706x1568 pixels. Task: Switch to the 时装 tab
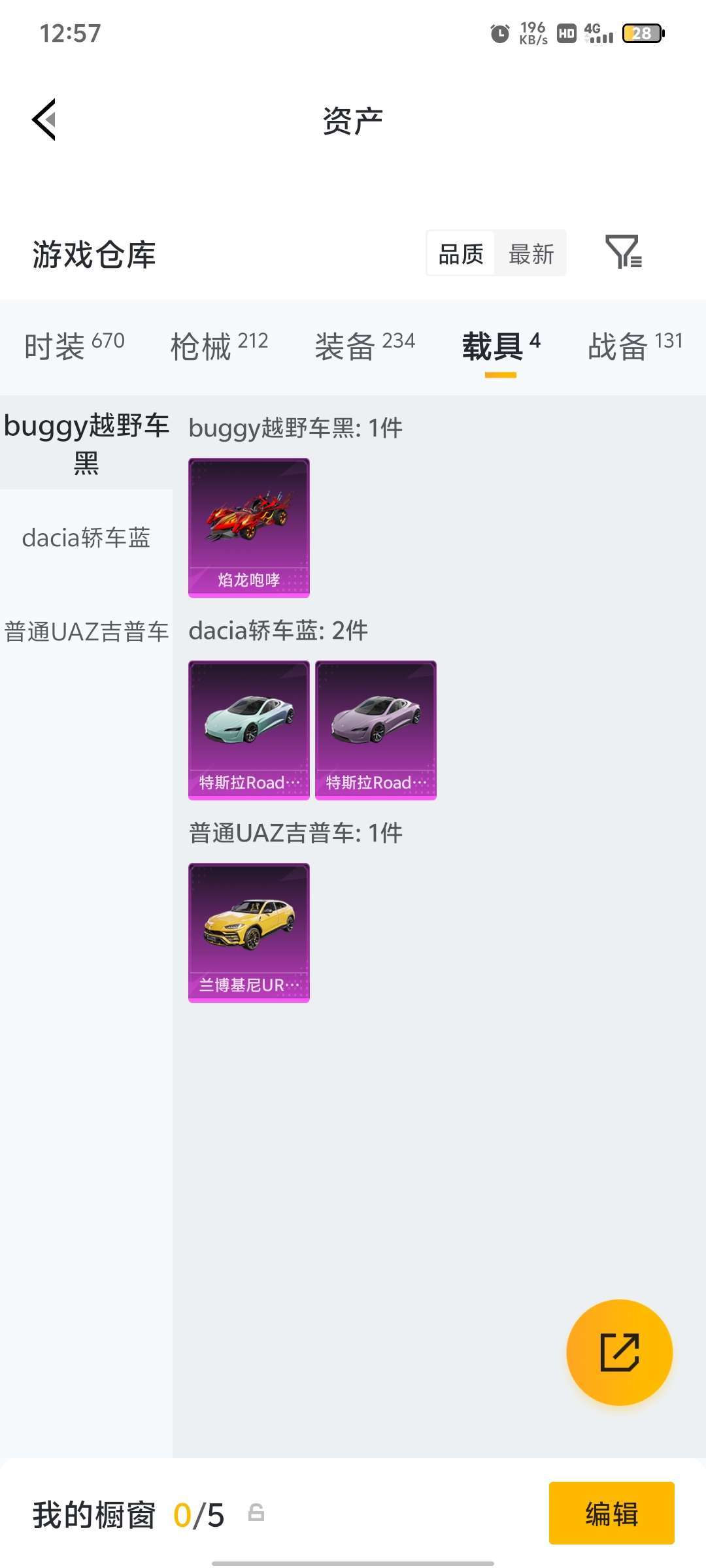point(74,346)
